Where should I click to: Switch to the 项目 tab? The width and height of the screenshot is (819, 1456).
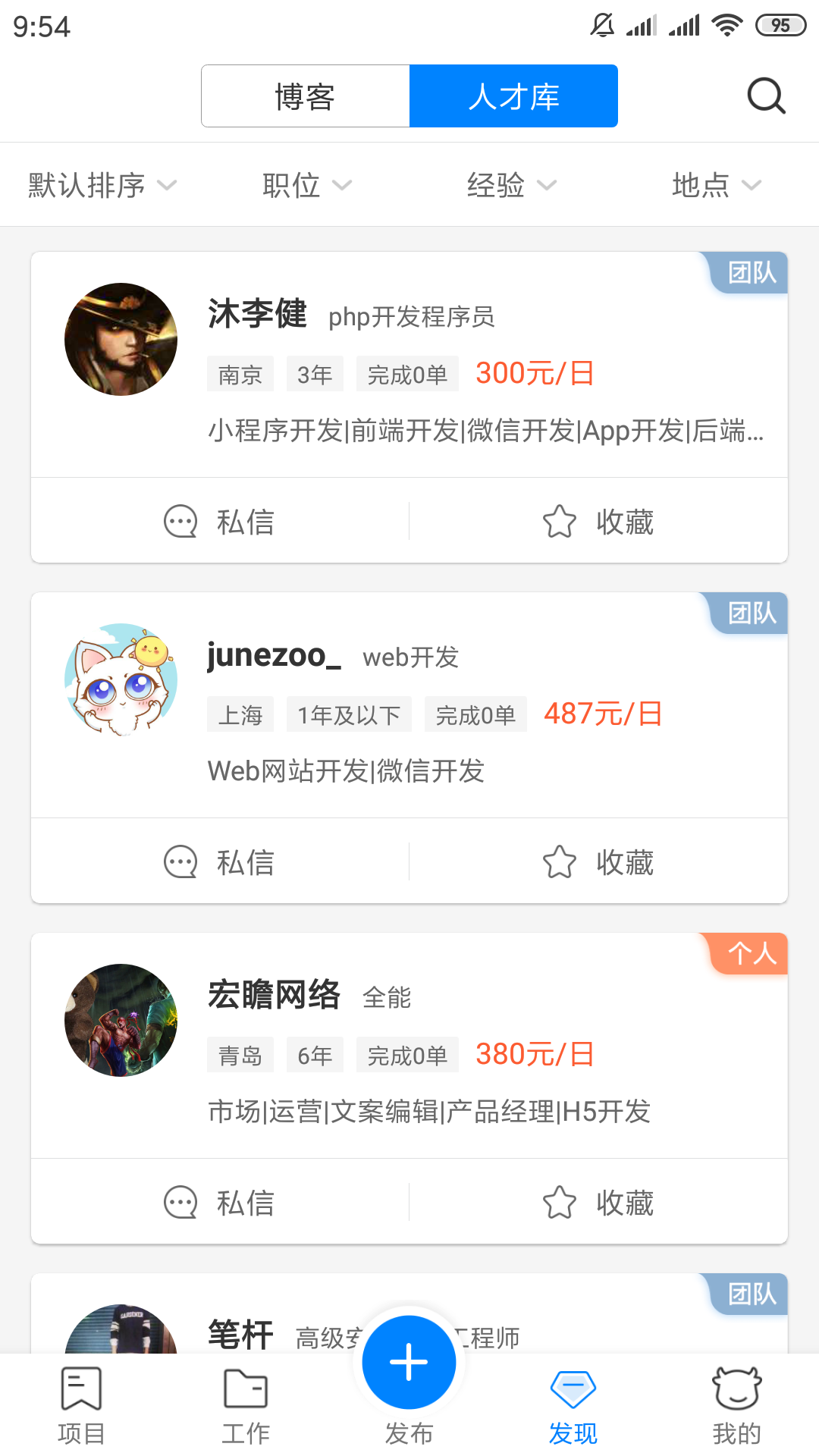[81, 1404]
